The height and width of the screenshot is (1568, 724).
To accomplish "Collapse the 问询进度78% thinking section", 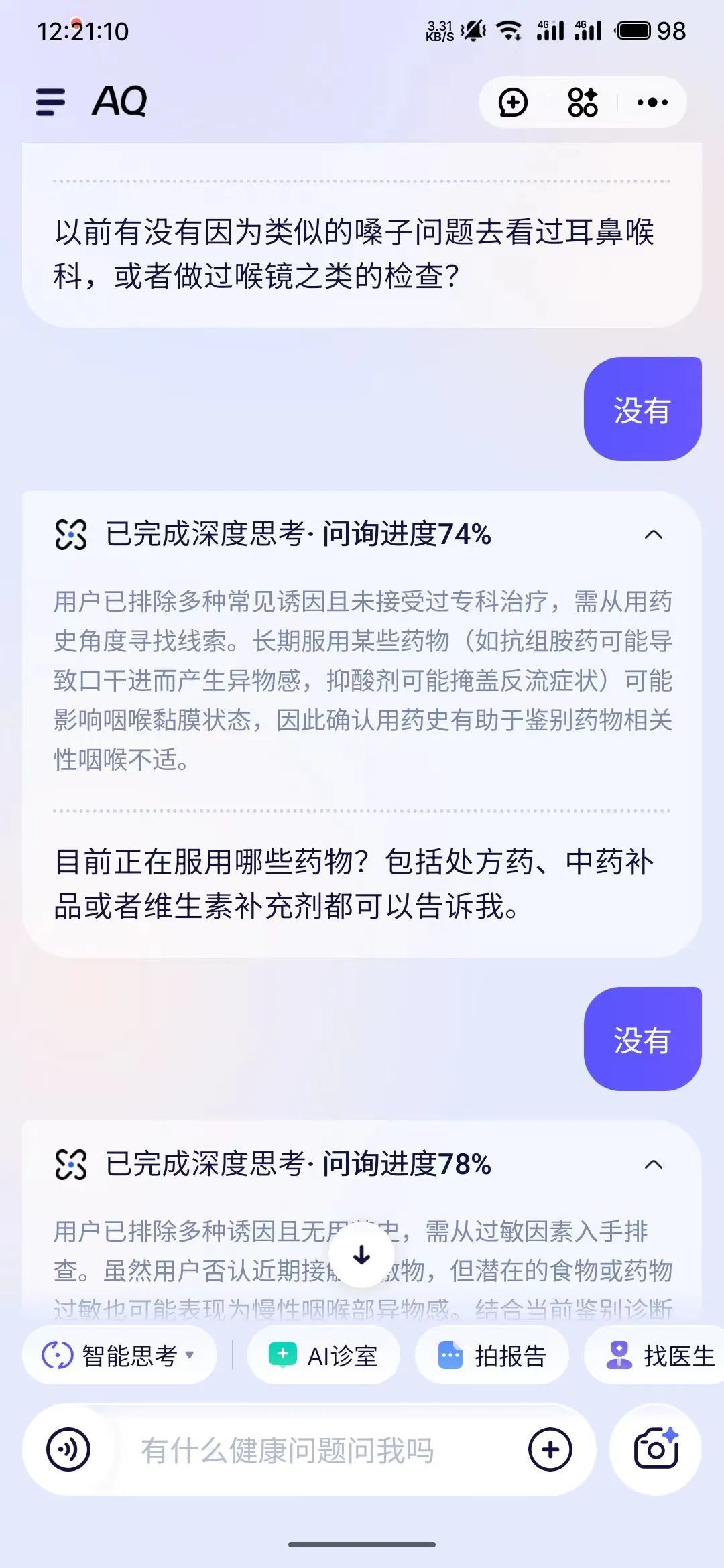I will coord(654,1165).
